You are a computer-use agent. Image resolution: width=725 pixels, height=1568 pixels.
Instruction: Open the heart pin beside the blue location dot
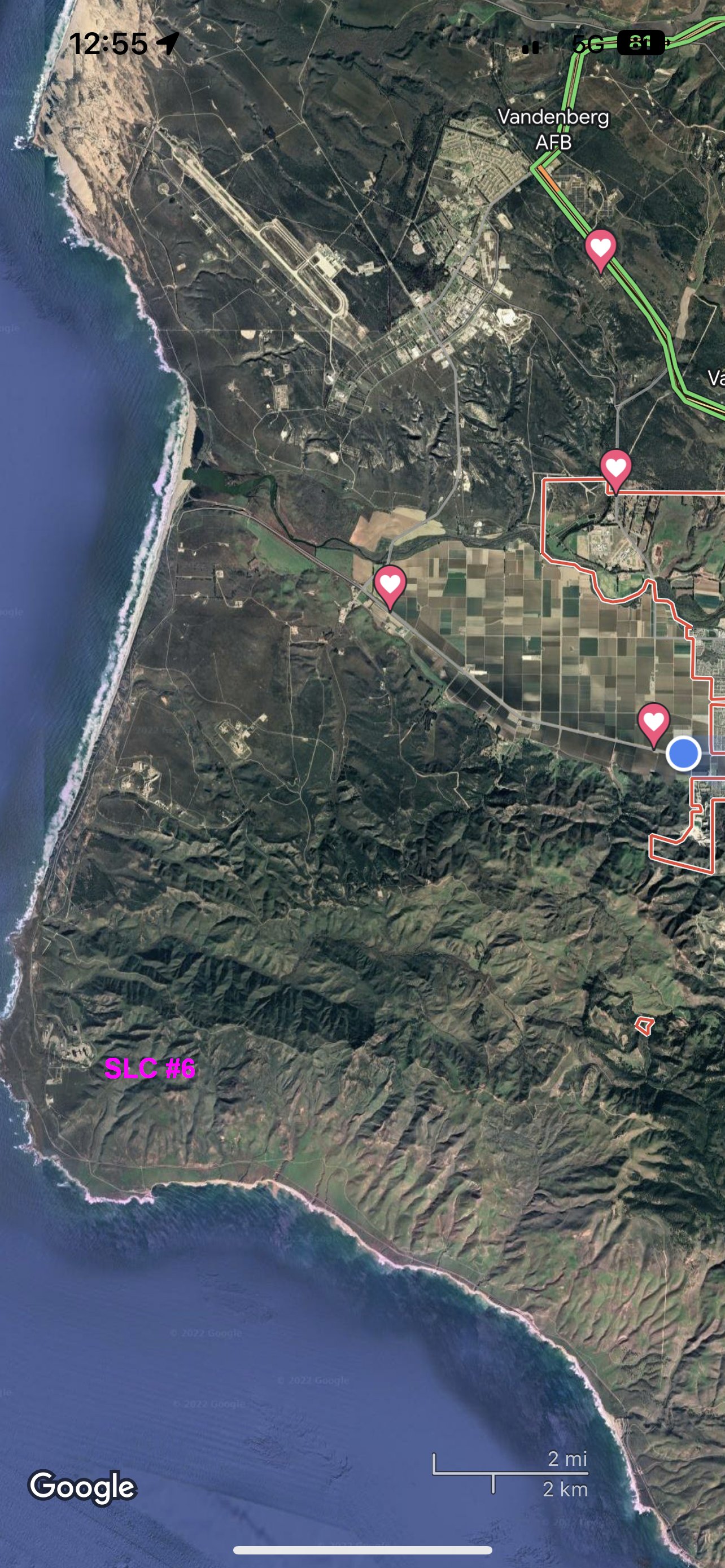pyautogui.click(x=653, y=722)
